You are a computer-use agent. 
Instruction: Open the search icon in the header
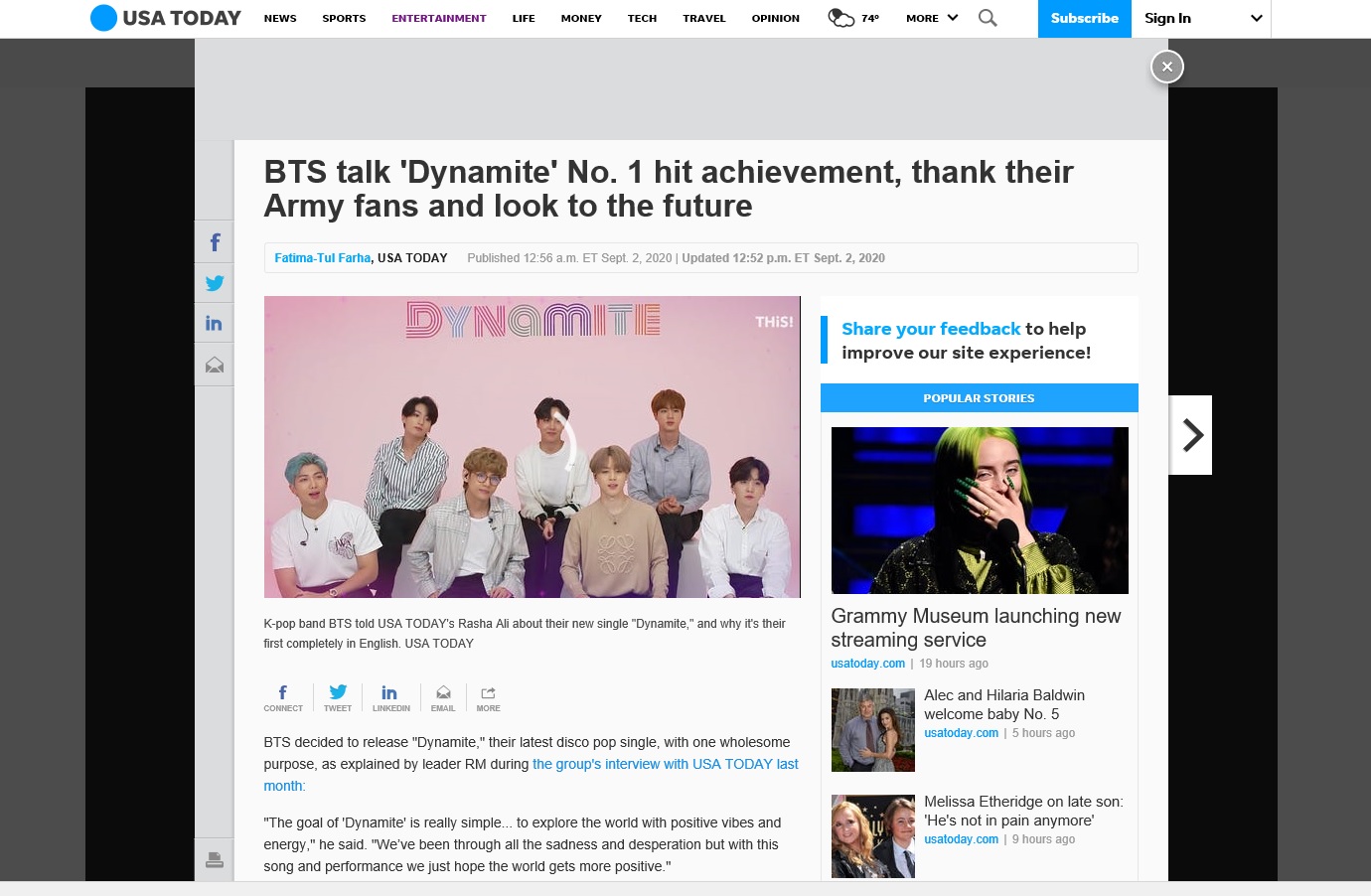[988, 18]
